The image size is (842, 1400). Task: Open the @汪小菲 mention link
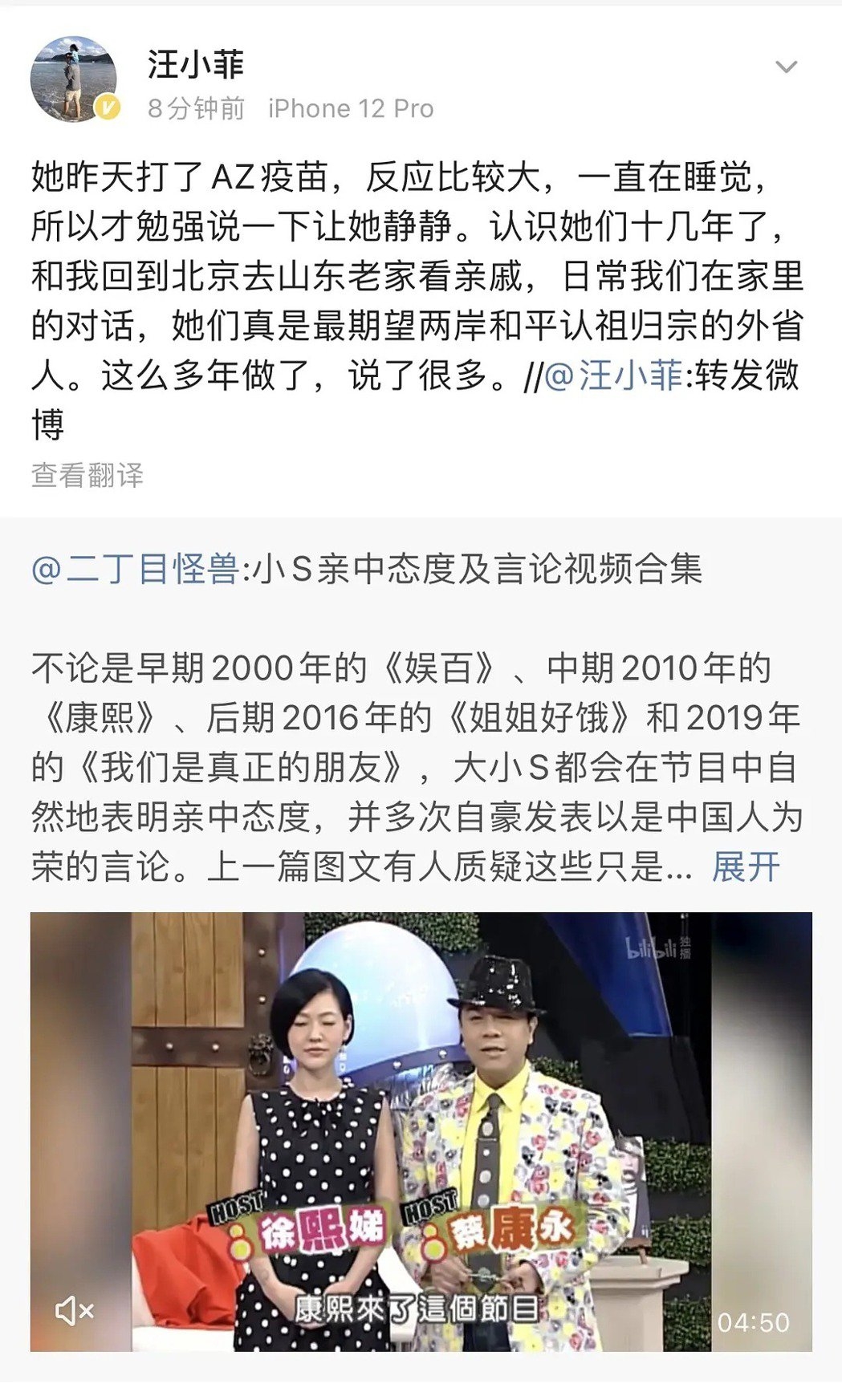tap(614, 375)
